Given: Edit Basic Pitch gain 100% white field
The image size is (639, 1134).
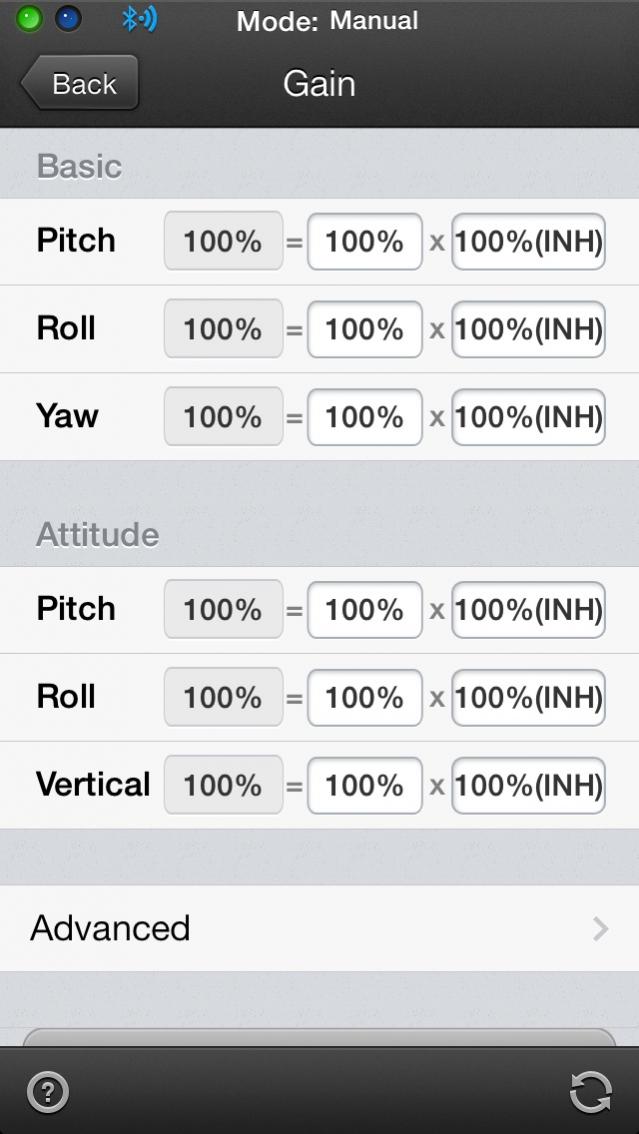Looking at the screenshot, I should coord(364,242).
